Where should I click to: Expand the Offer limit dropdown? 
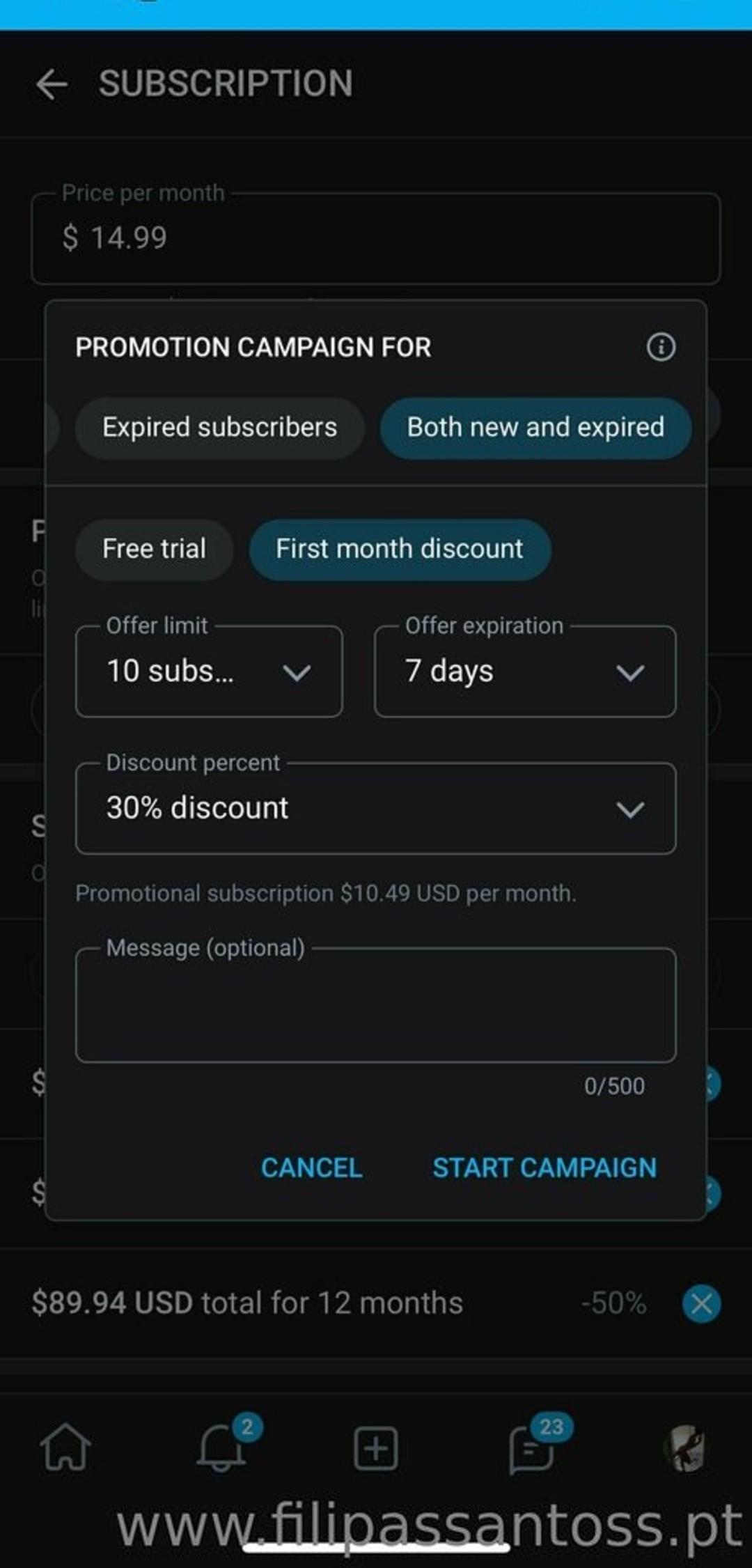tap(209, 672)
